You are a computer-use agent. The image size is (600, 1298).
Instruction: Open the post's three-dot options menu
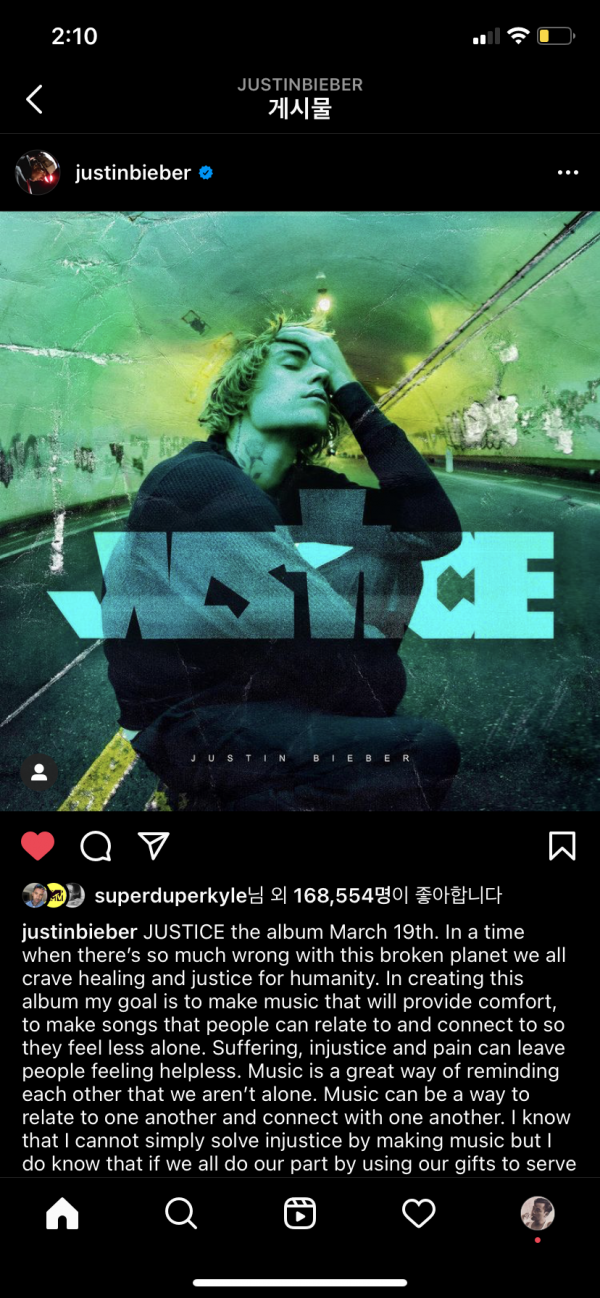pyautogui.click(x=567, y=173)
